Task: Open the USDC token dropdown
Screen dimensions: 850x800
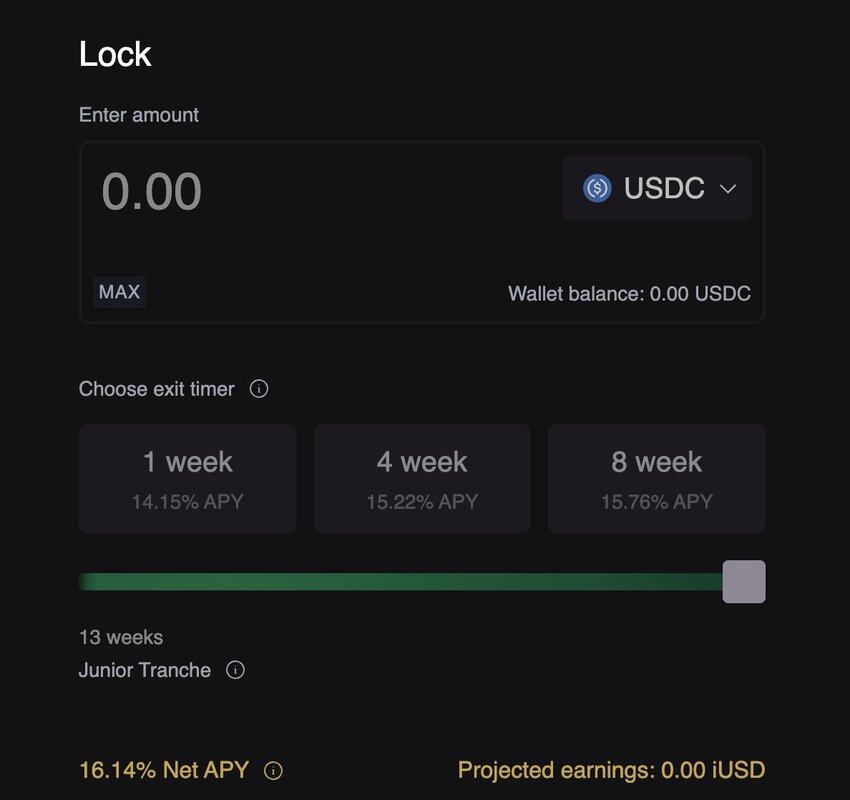Action: pyautogui.click(x=657, y=188)
